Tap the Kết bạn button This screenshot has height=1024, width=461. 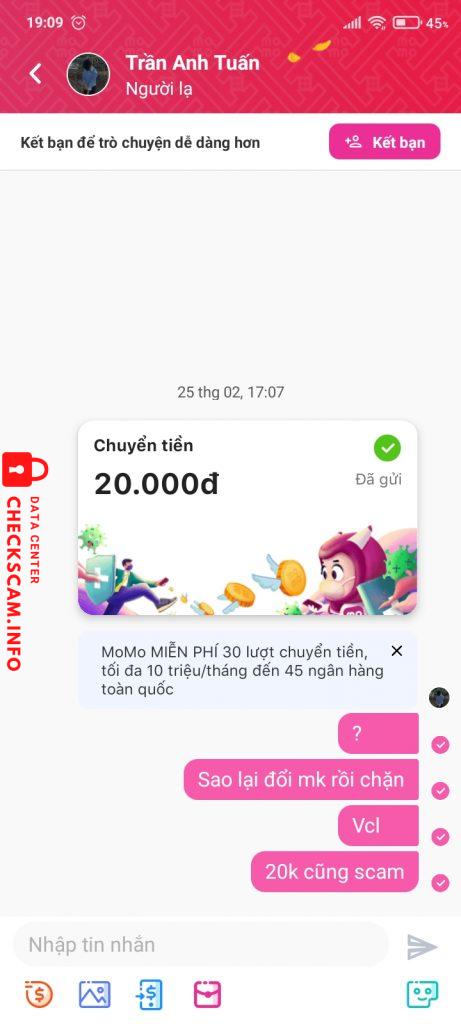[x=385, y=142]
